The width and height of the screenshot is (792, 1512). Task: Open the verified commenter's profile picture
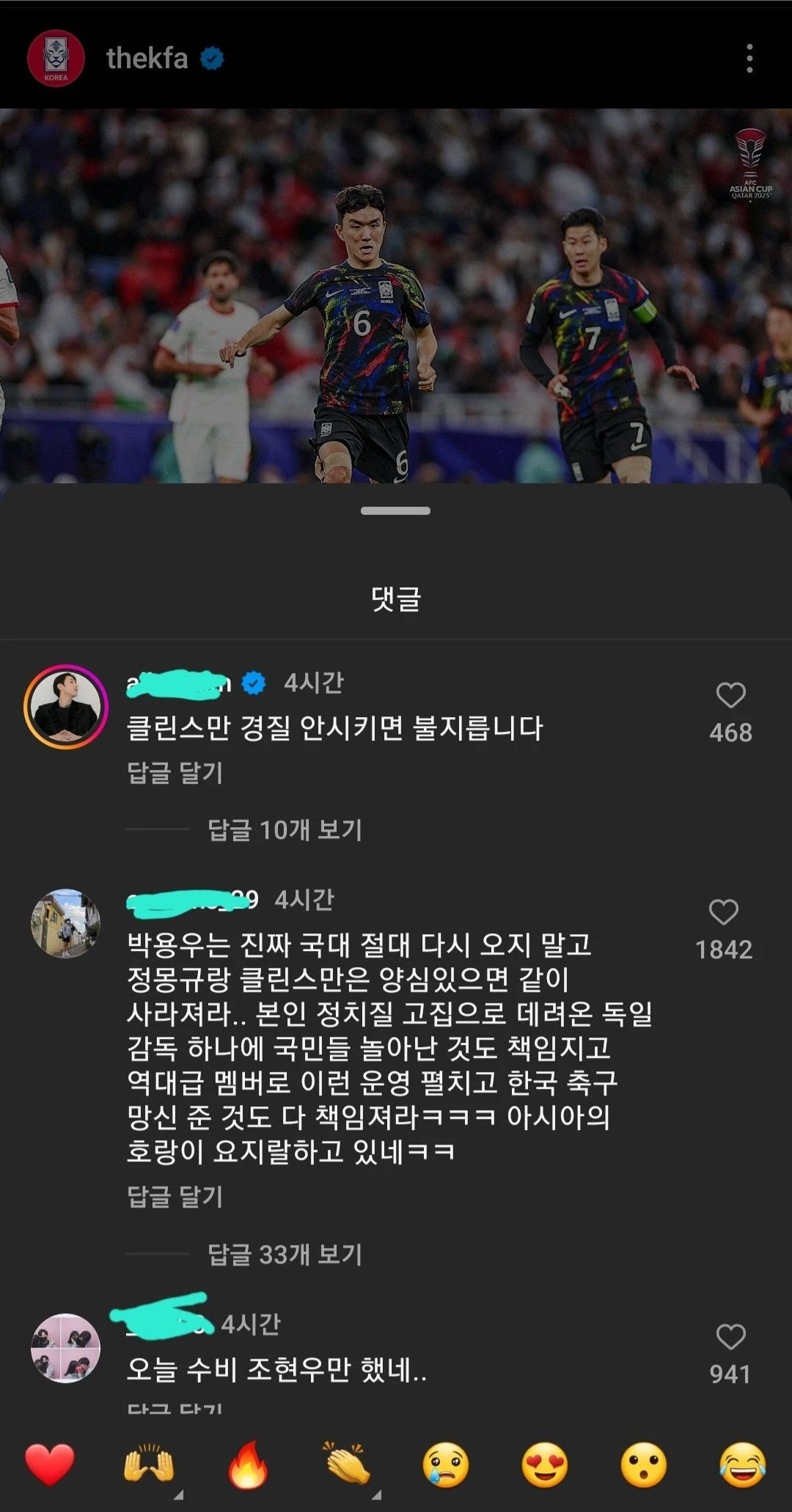pos(66,707)
